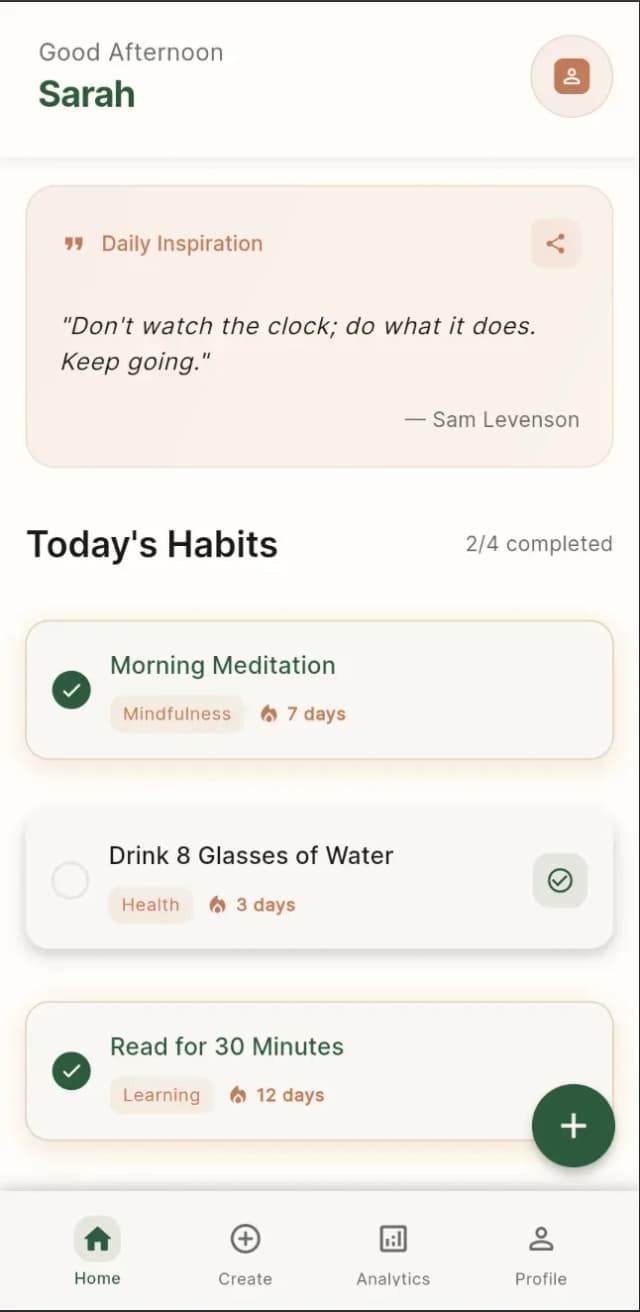Viewport: 640px width, 1312px height.
Task: Open the profile avatar button
Action: pos(571,76)
